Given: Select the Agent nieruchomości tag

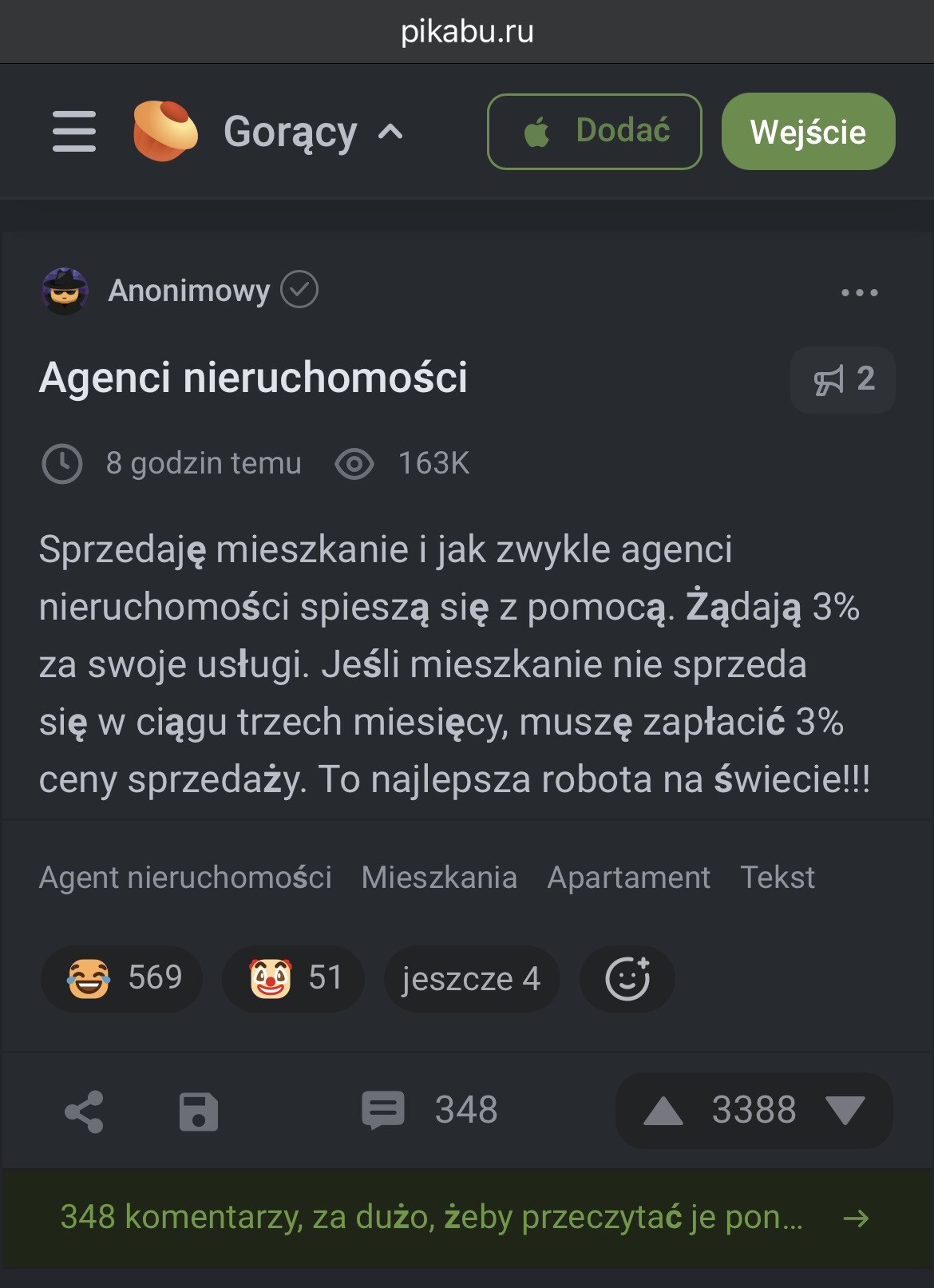Looking at the screenshot, I should coord(185,877).
